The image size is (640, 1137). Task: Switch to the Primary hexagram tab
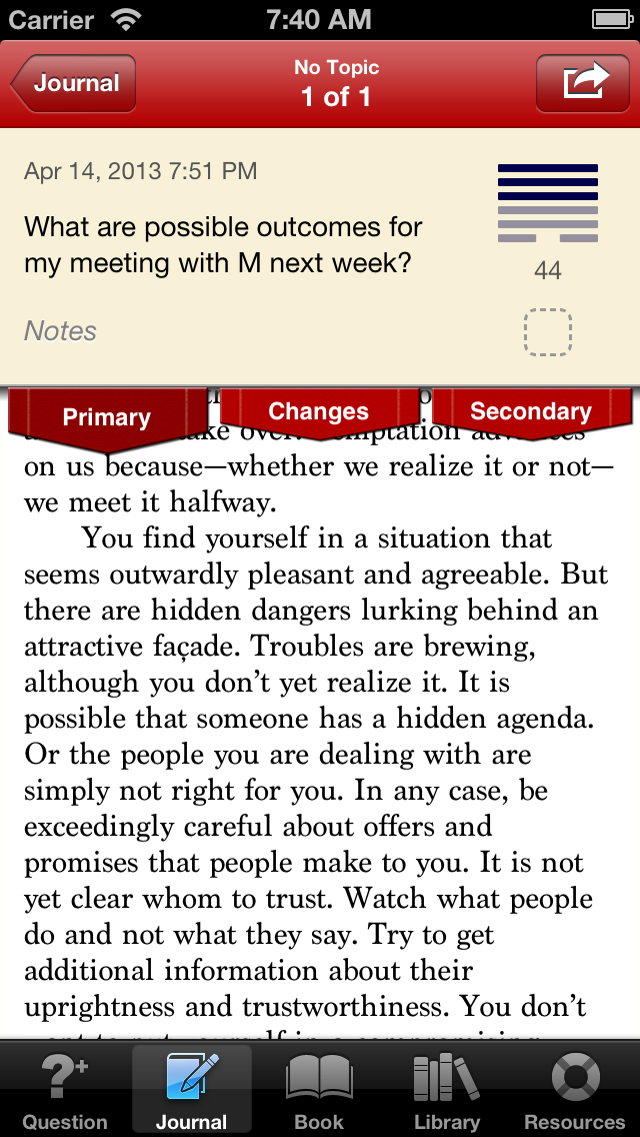pyautogui.click(x=107, y=418)
